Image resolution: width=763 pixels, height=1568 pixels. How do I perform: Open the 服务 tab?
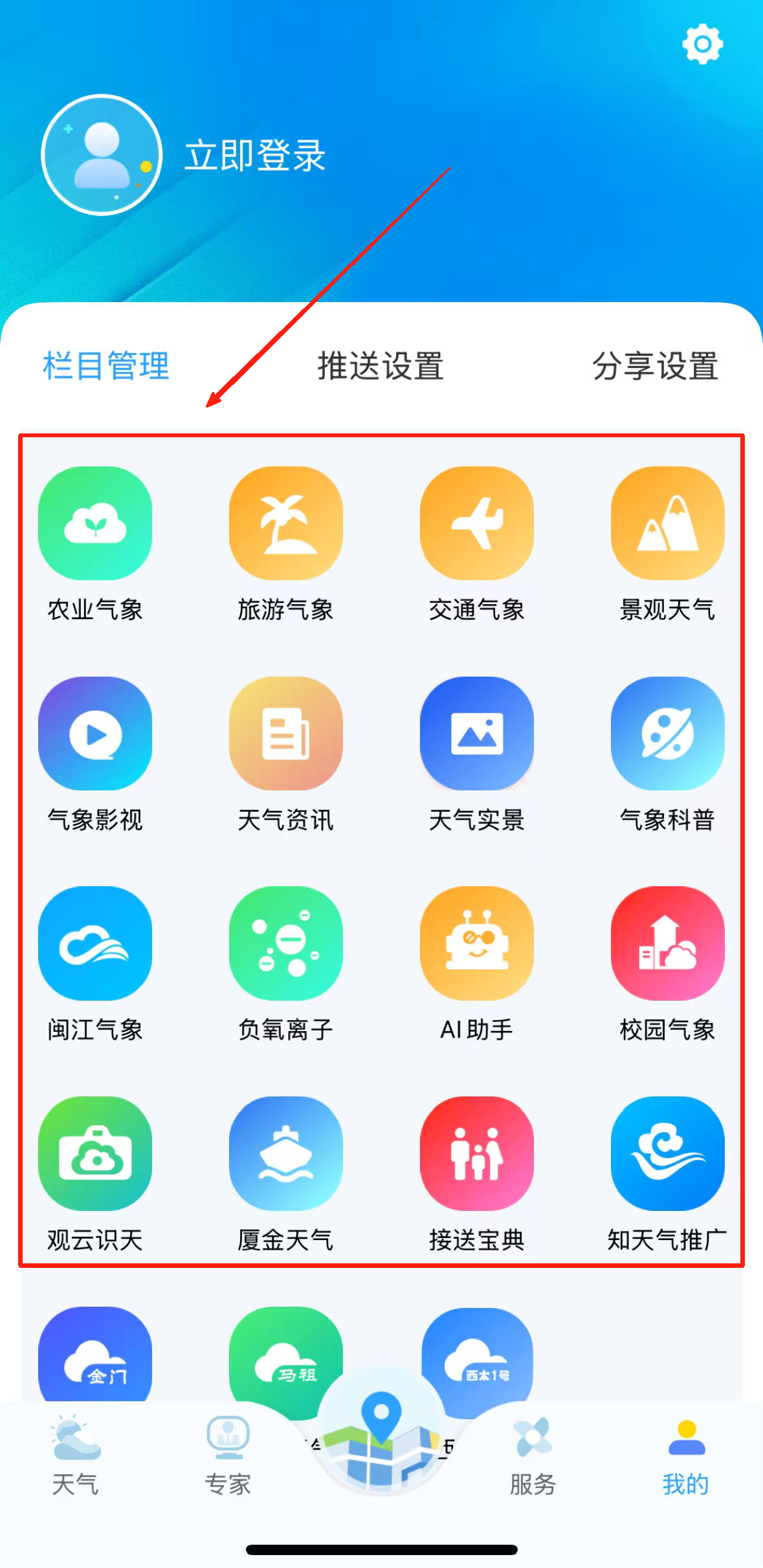click(533, 1455)
